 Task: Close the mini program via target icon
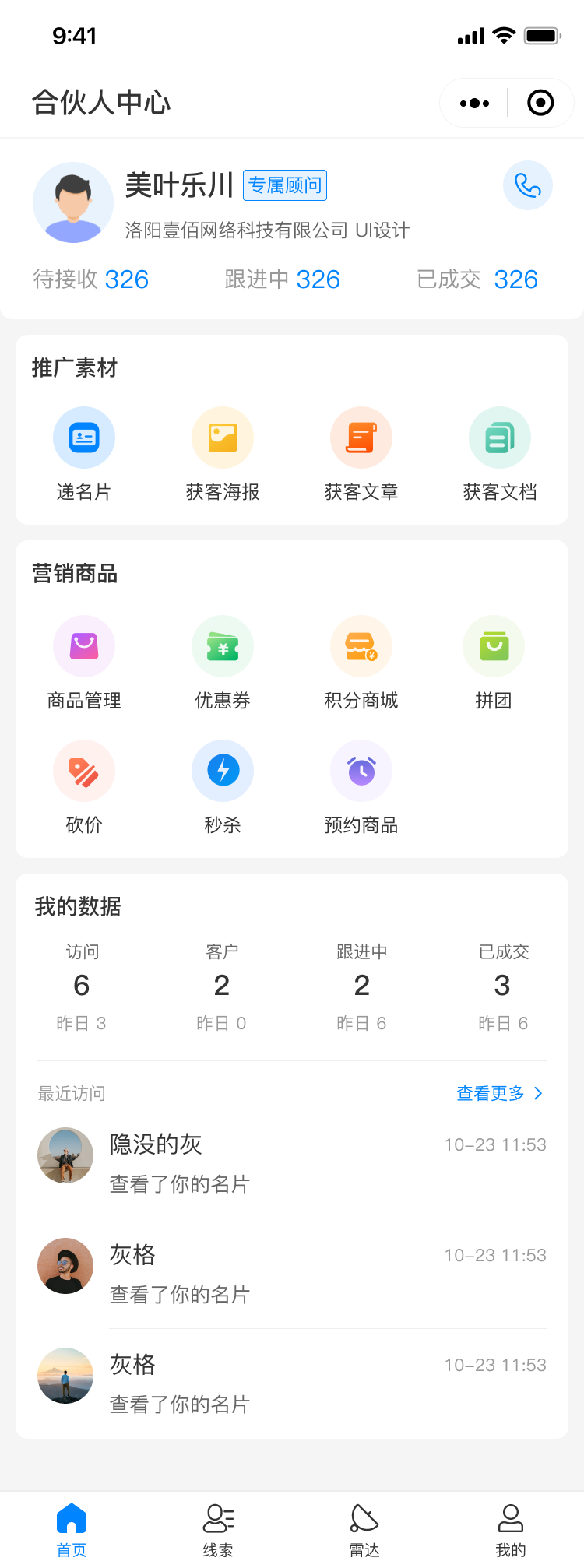(540, 103)
